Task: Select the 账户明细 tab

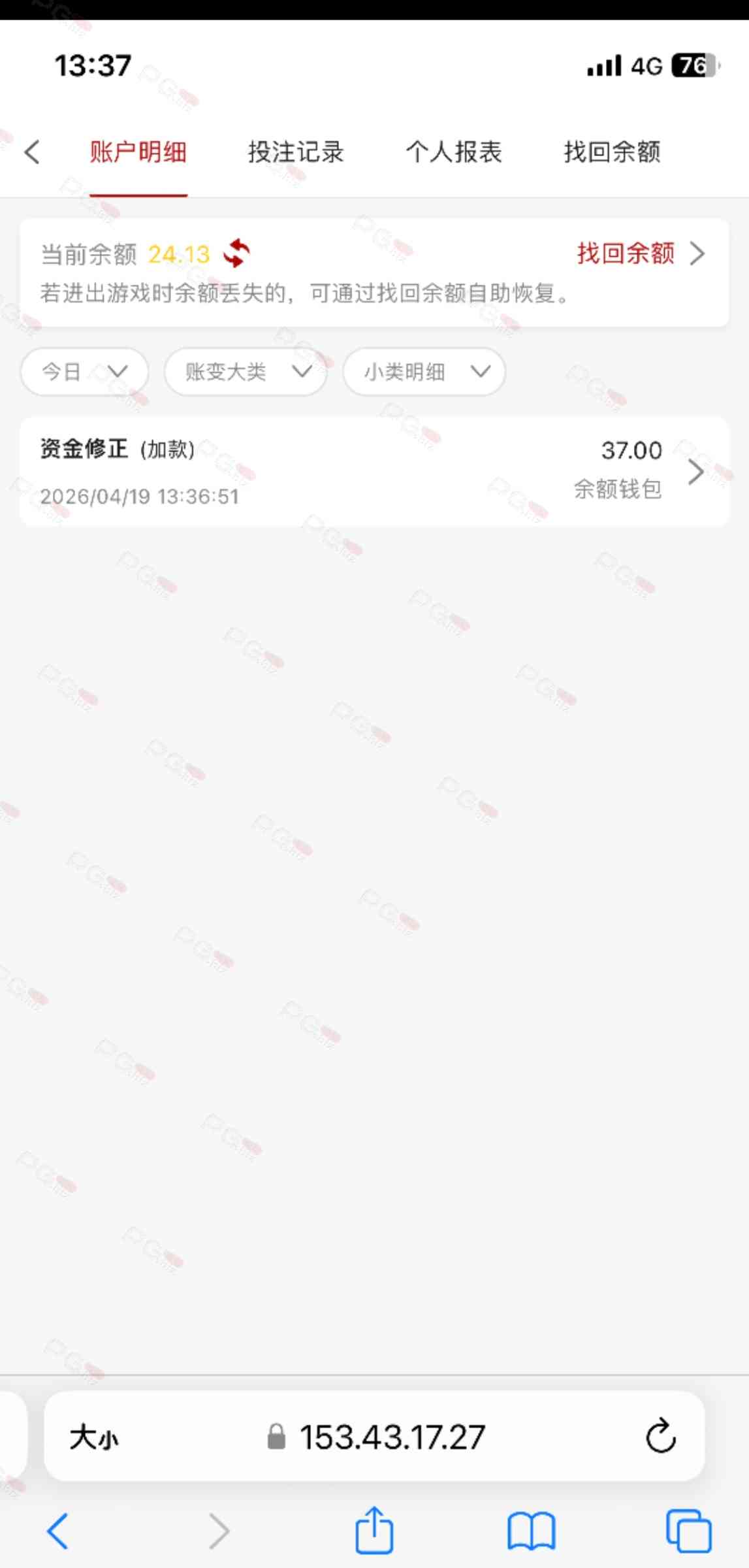Action: click(x=138, y=152)
